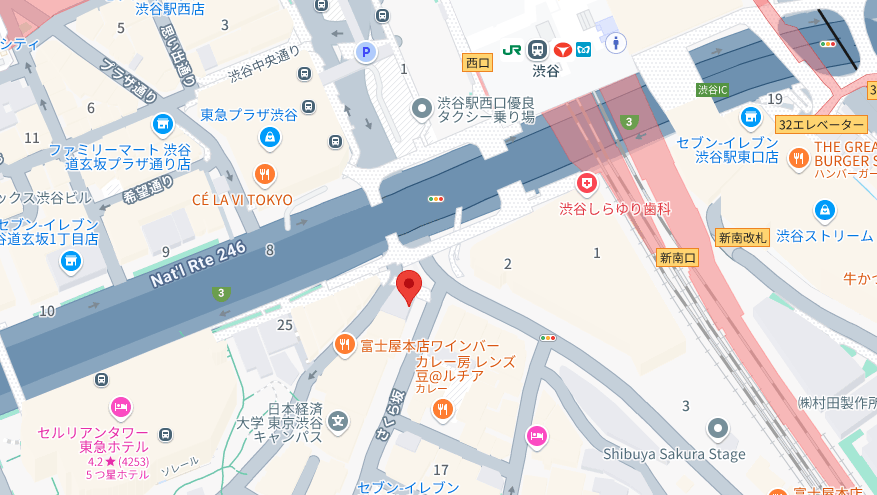
Task: Select the 渋谷ストリーム shopping marker
Action: coord(824,211)
